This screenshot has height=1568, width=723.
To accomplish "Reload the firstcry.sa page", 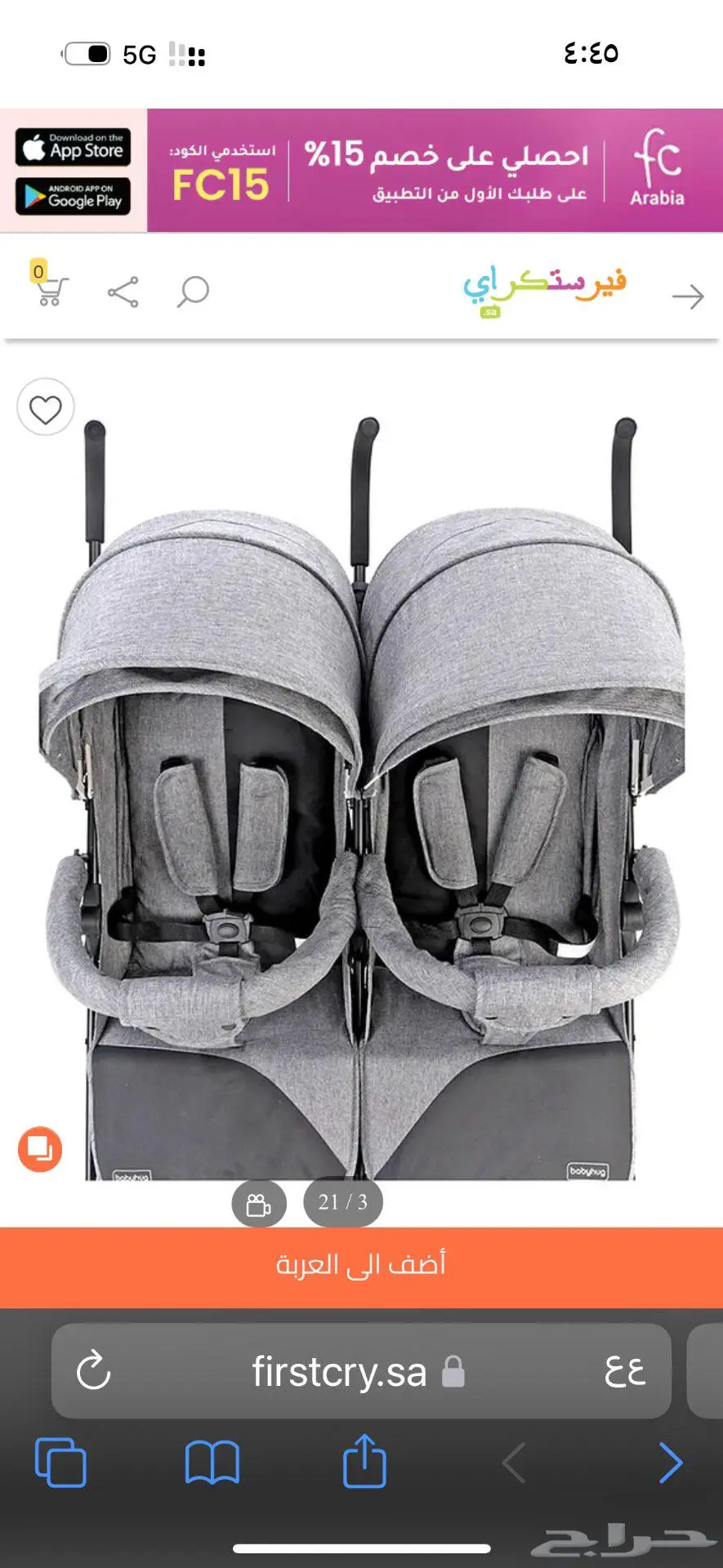I will click(x=93, y=1371).
